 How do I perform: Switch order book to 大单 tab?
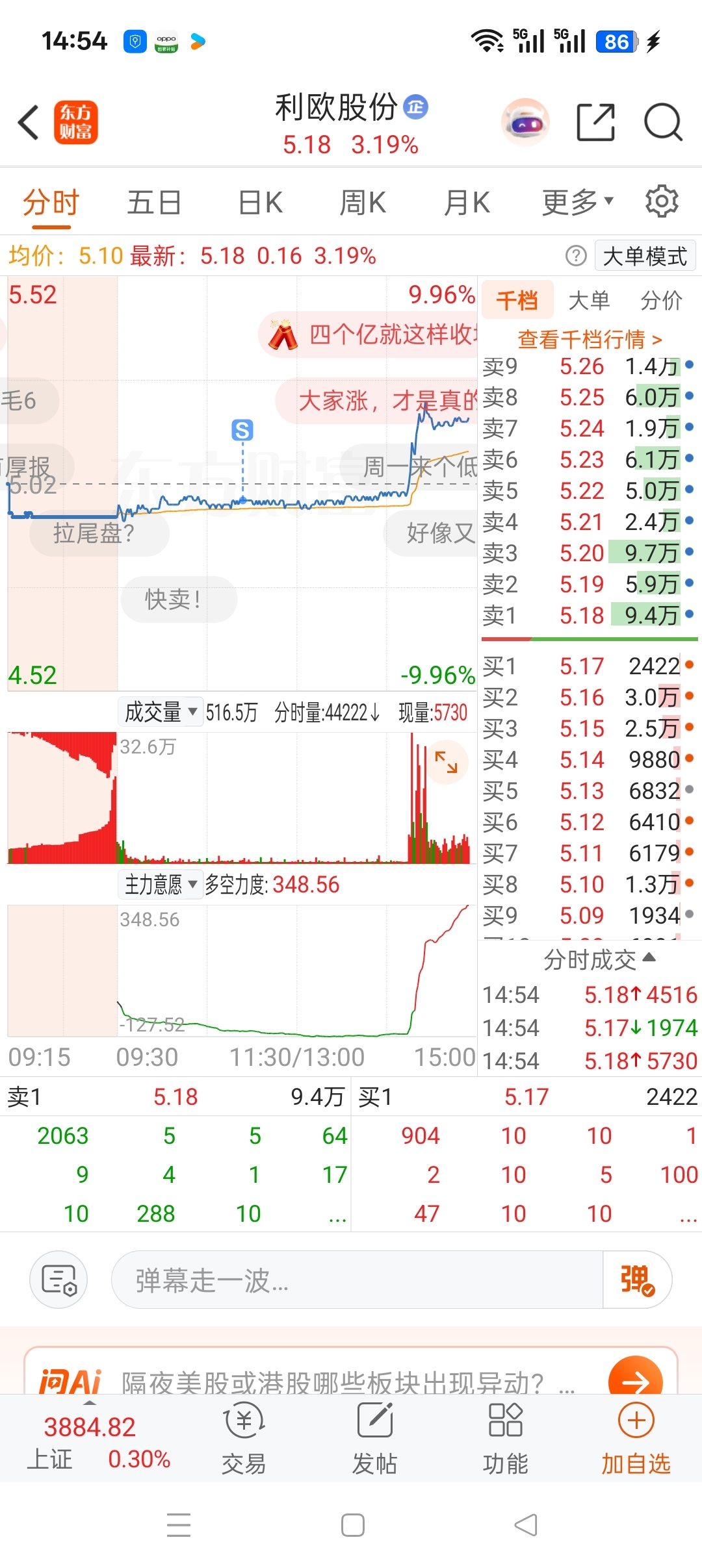tap(590, 300)
